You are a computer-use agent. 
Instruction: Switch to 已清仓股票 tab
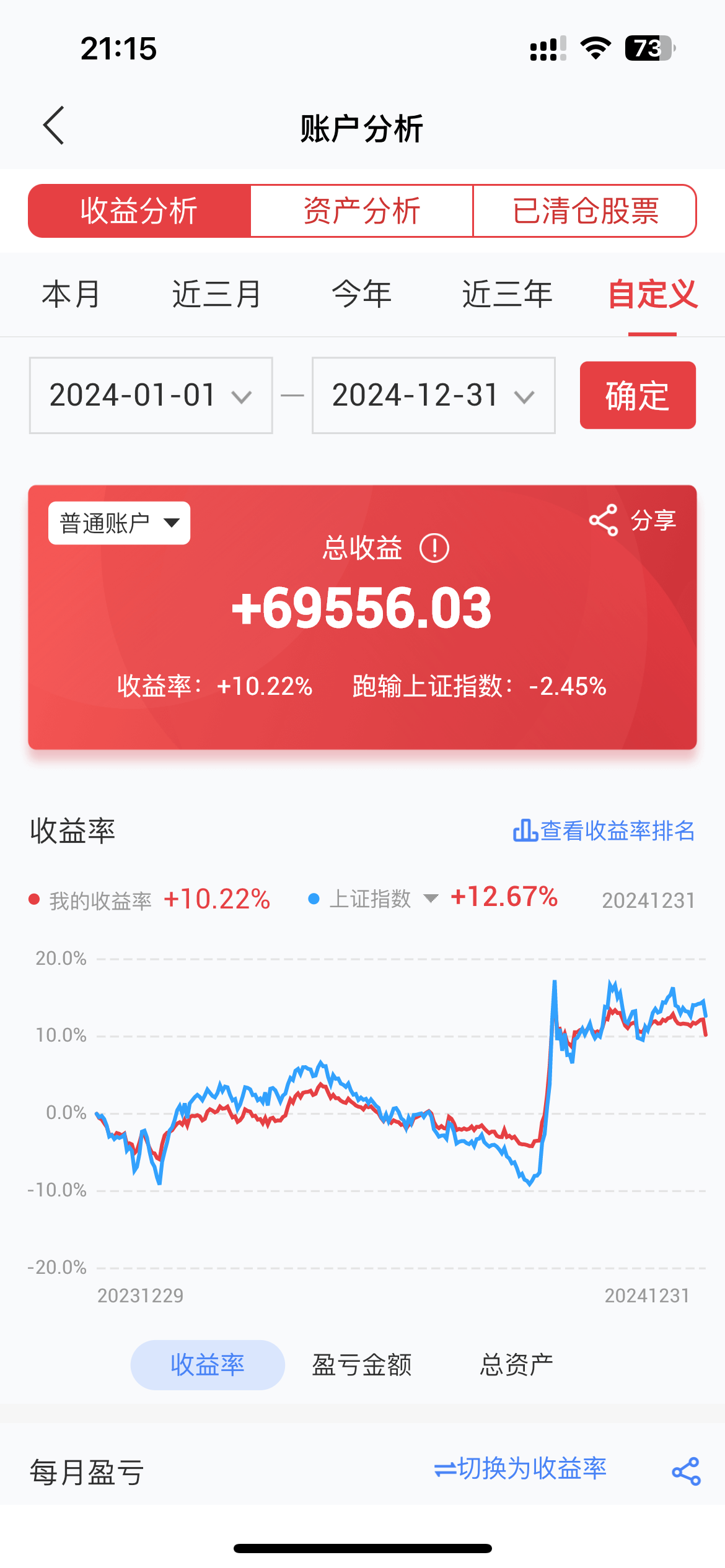(x=585, y=211)
